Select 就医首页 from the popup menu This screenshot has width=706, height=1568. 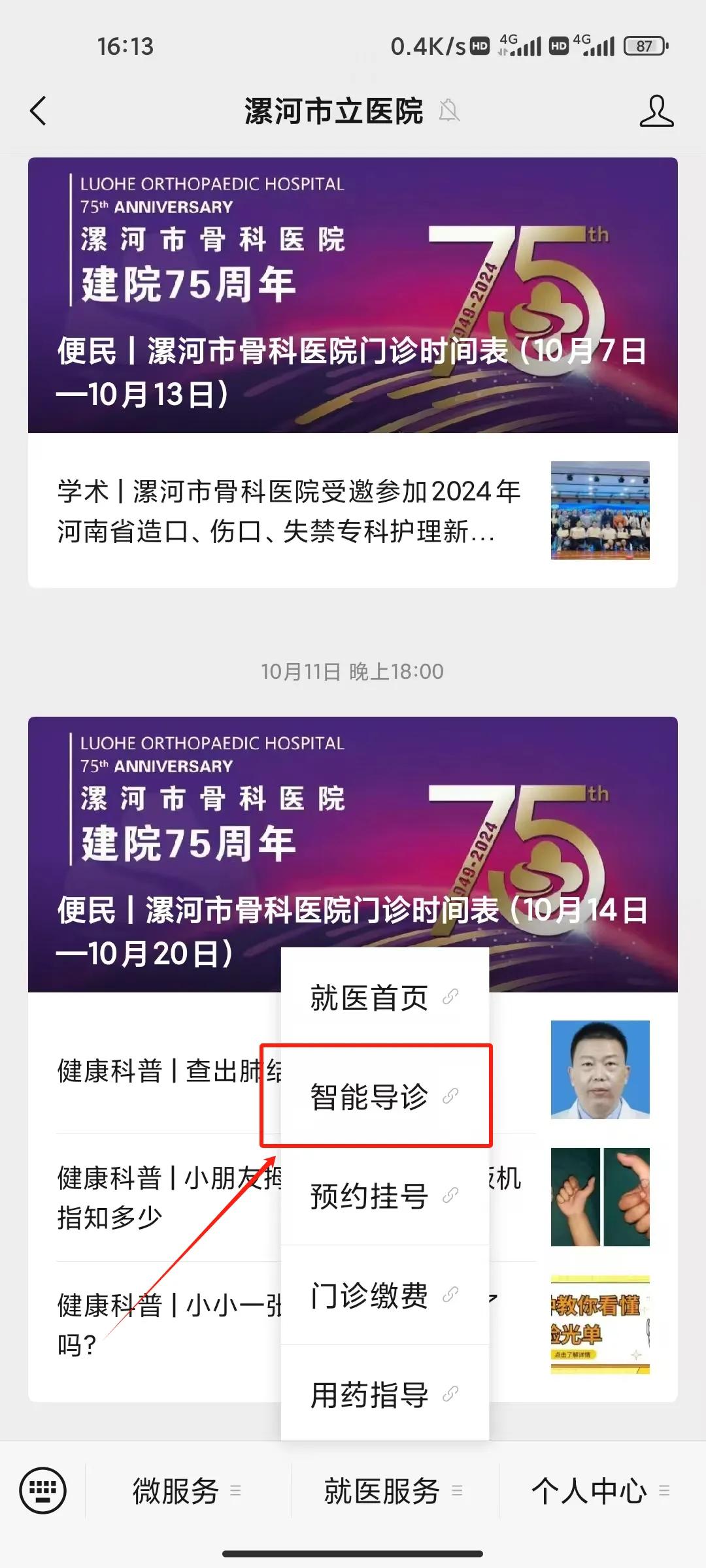pos(384,998)
